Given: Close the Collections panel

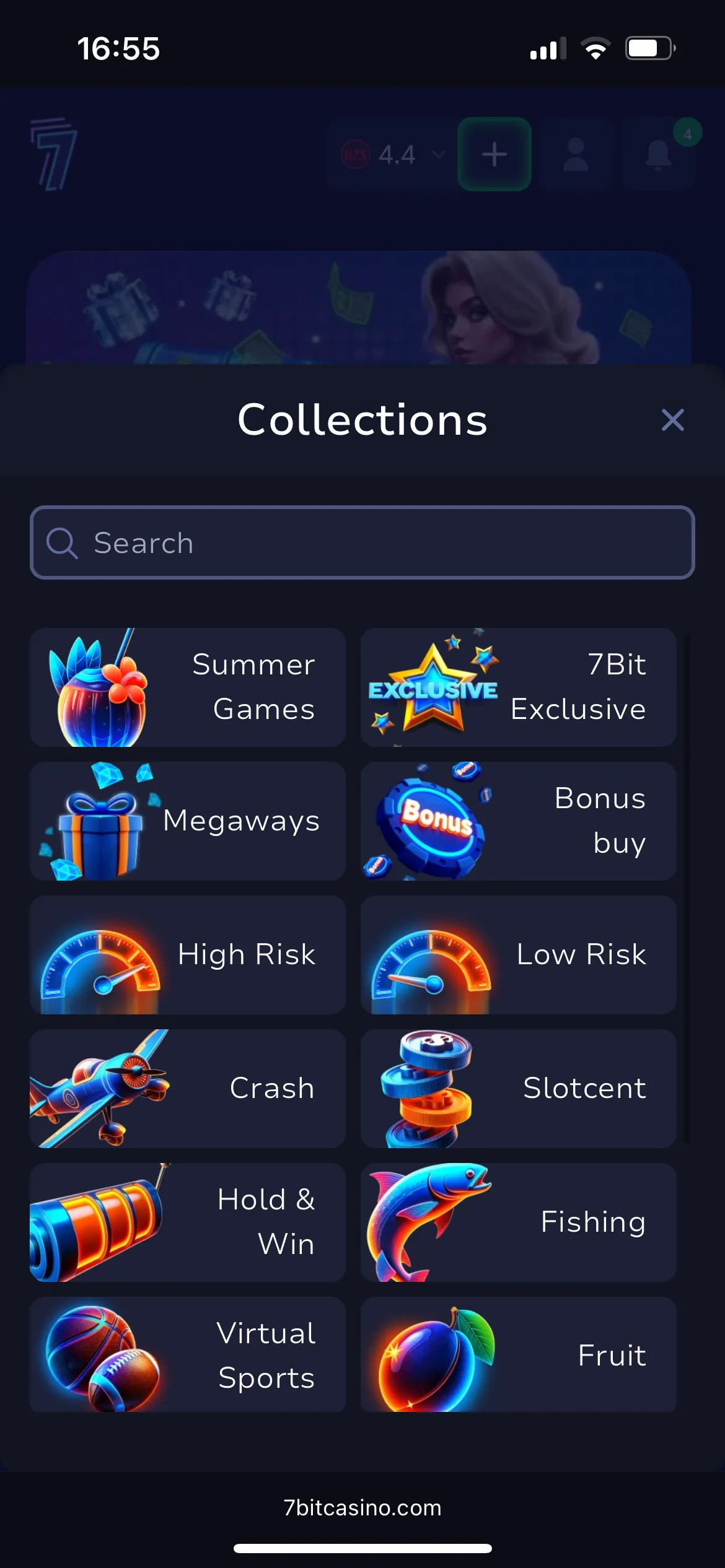Looking at the screenshot, I should [x=672, y=420].
